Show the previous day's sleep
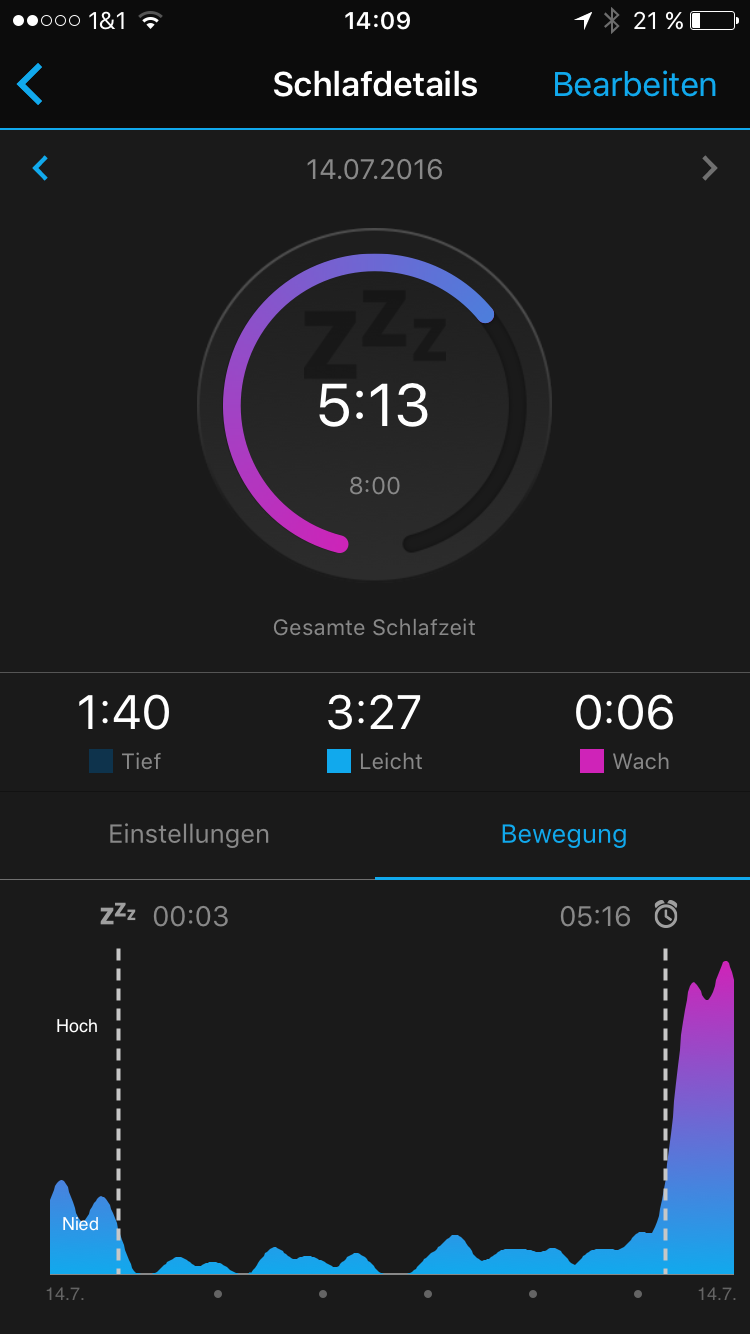Screen dimensions: 750x1334 point(41,169)
